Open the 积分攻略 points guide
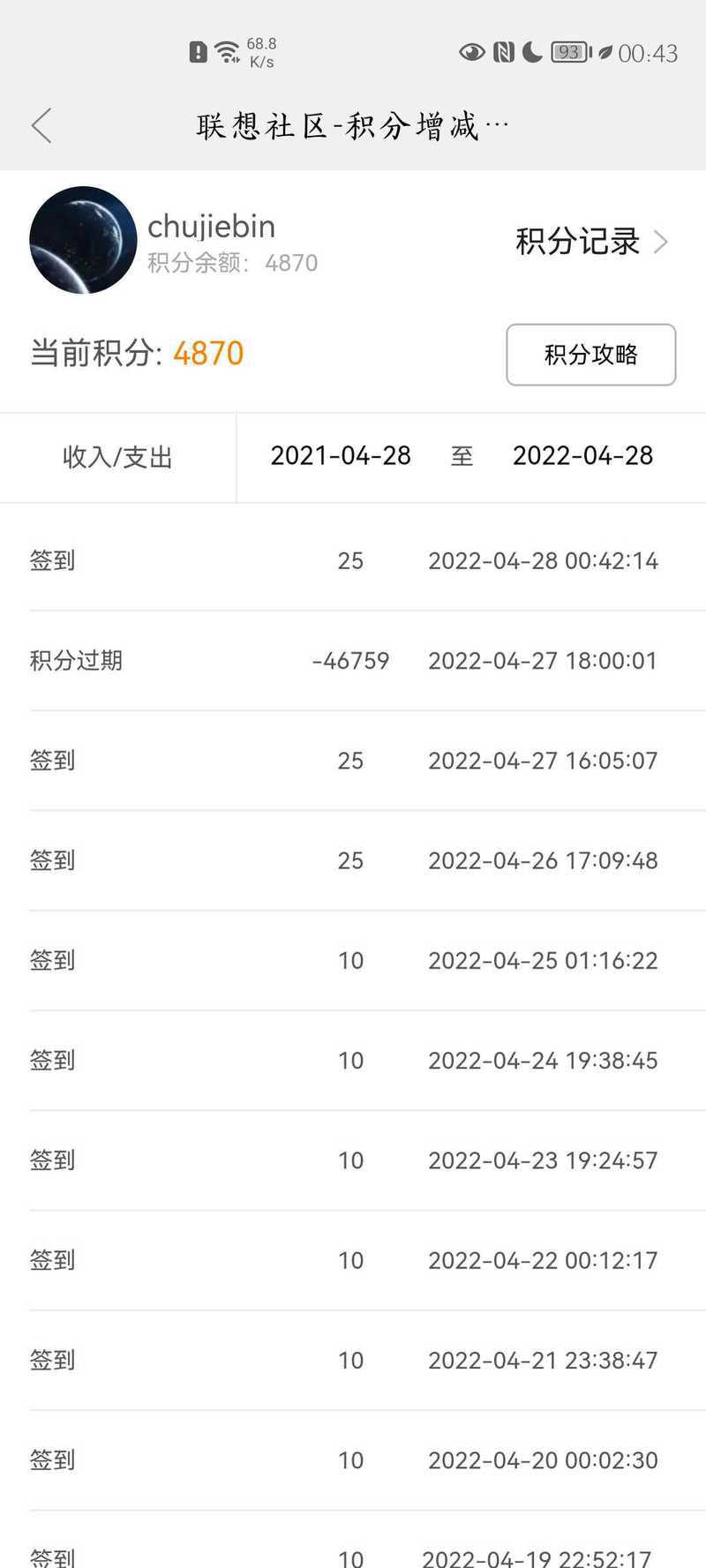The image size is (706, 1568). click(x=590, y=355)
